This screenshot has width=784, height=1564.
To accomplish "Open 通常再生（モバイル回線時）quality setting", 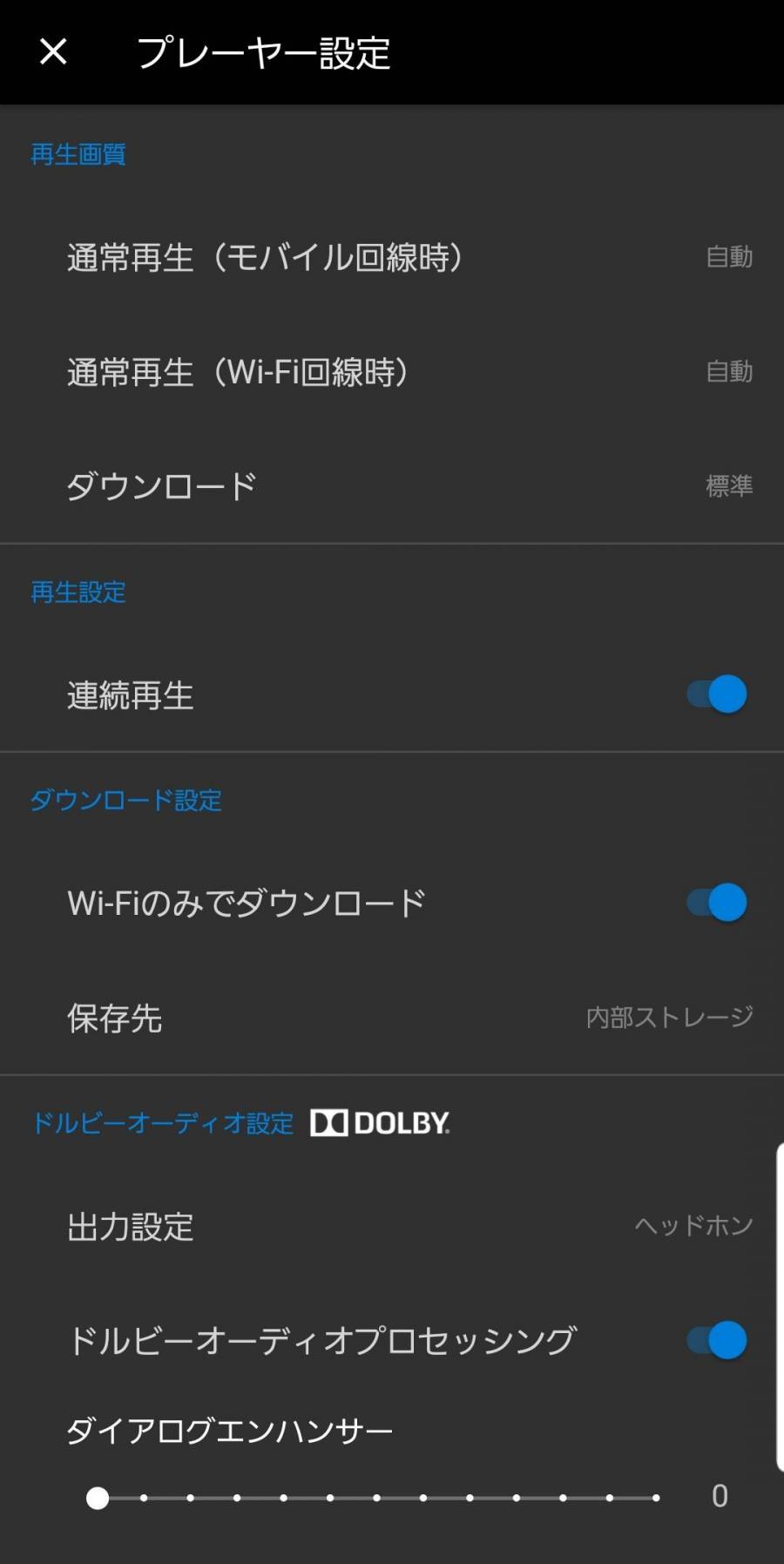I will point(392,257).
